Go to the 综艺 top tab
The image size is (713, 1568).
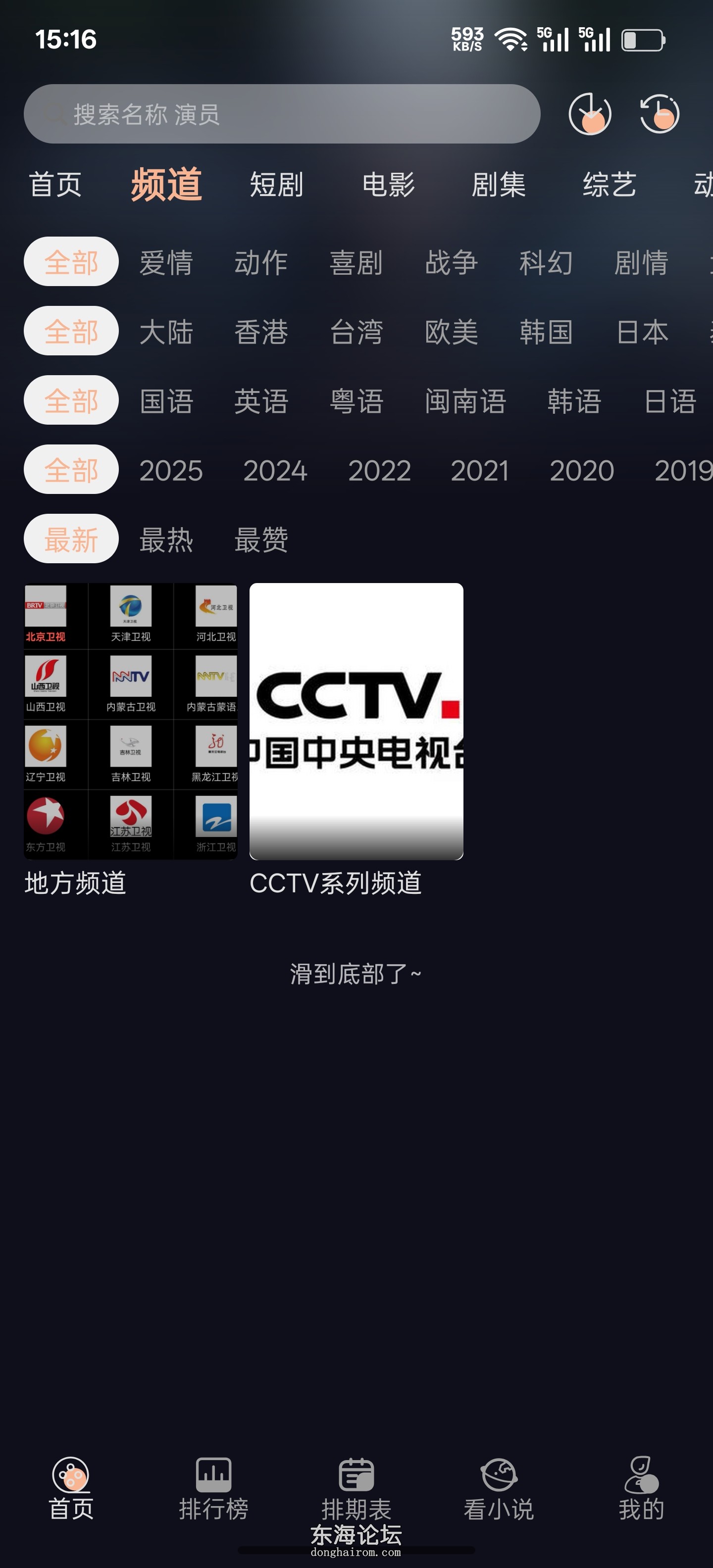[610, 185]
